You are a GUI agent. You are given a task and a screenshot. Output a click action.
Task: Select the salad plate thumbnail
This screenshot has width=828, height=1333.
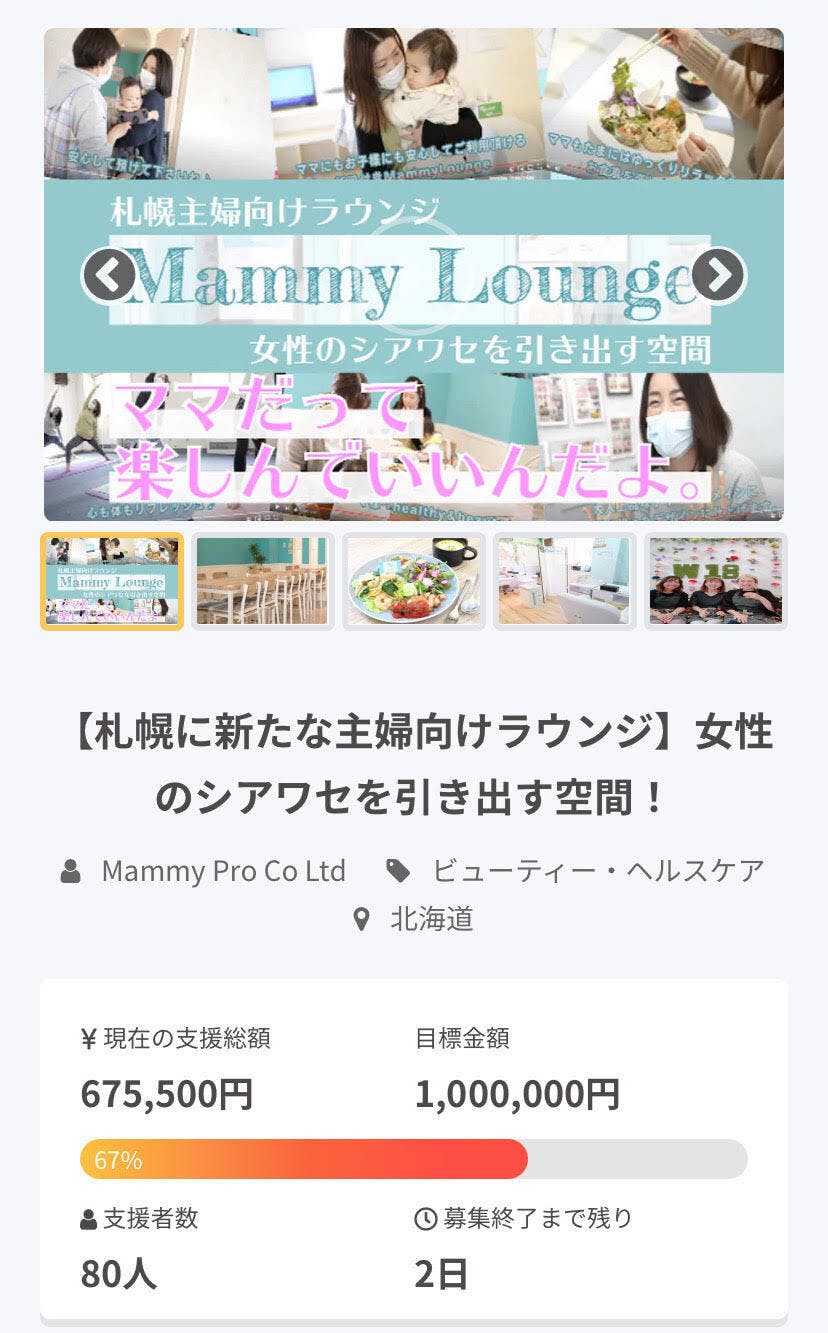pyautogui.click(x=414, y=581)
